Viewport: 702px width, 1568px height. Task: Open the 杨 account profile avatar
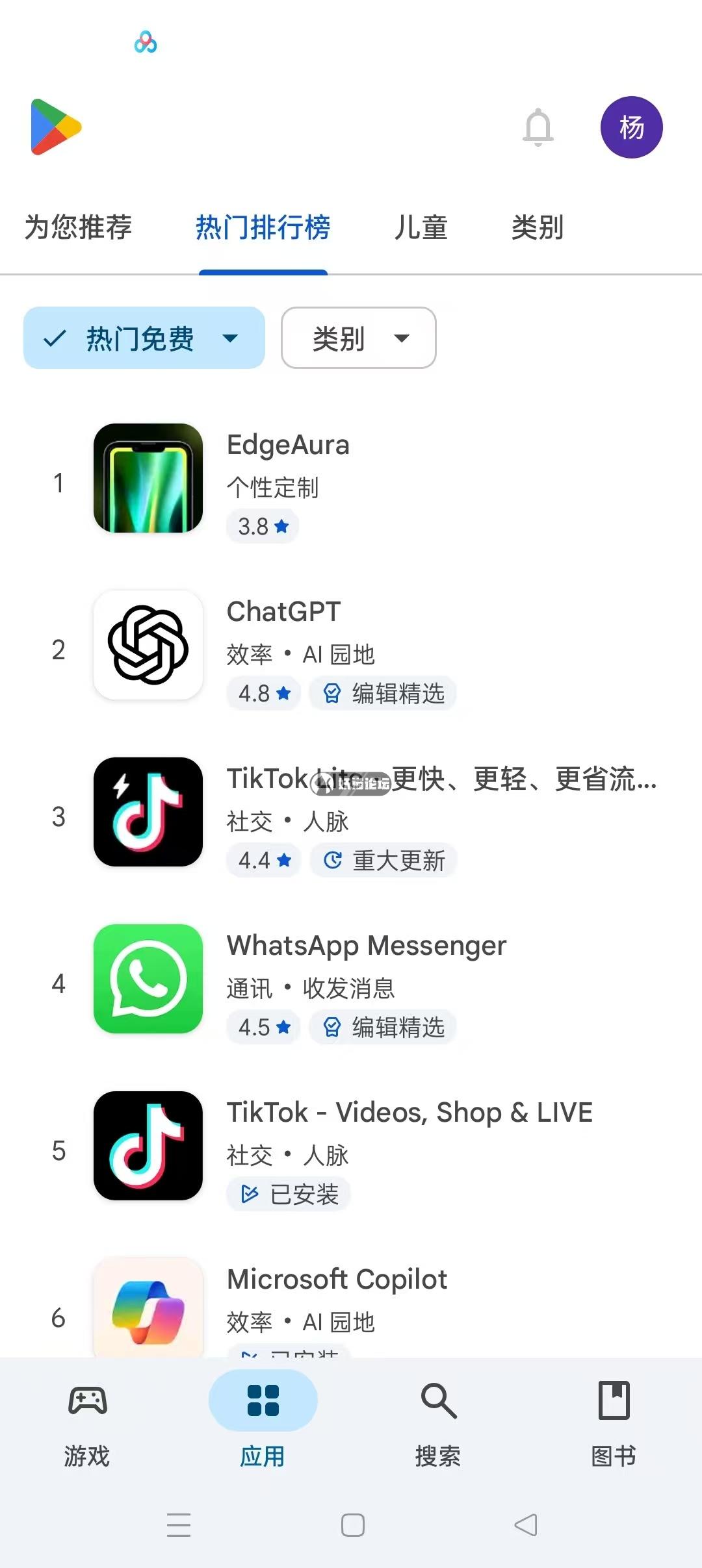[x=631, y=127]
